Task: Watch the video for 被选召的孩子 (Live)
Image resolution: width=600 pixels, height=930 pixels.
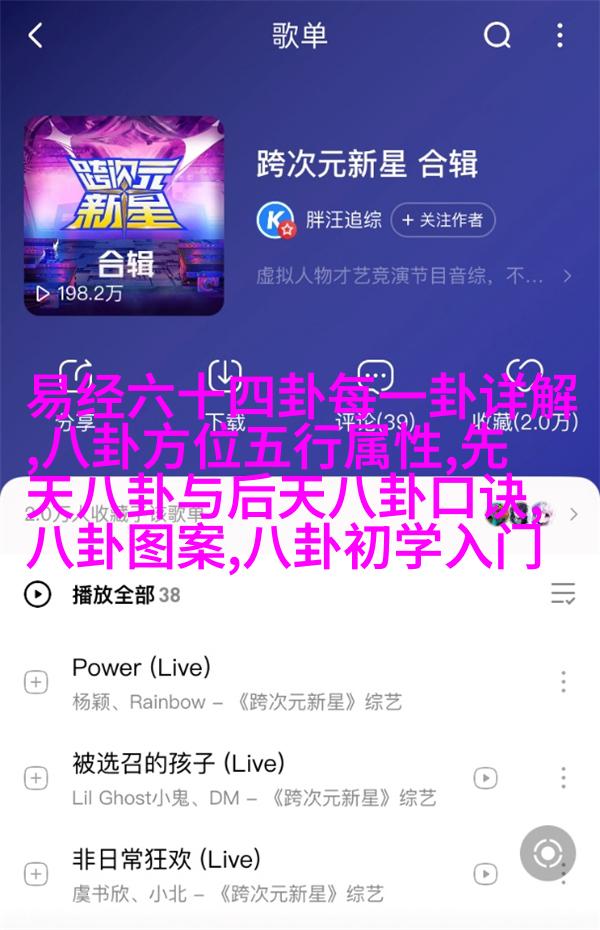Action: click(x=485, y=778)
